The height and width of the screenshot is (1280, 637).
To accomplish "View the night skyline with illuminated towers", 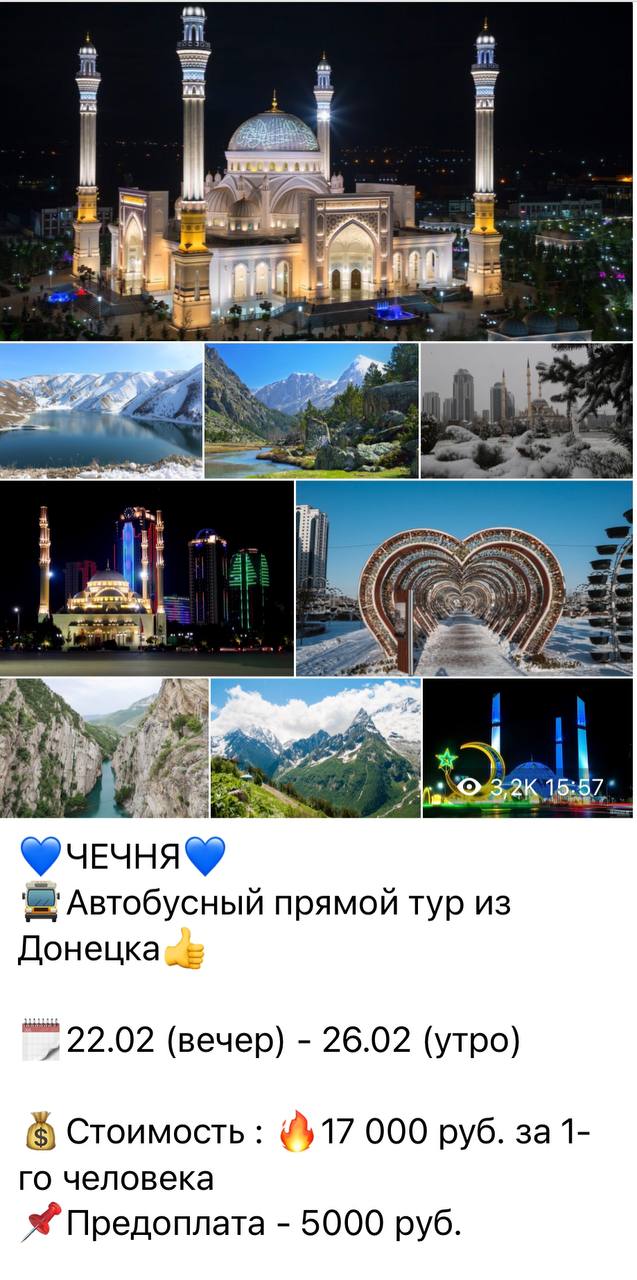I will click(x=147, y=578).
